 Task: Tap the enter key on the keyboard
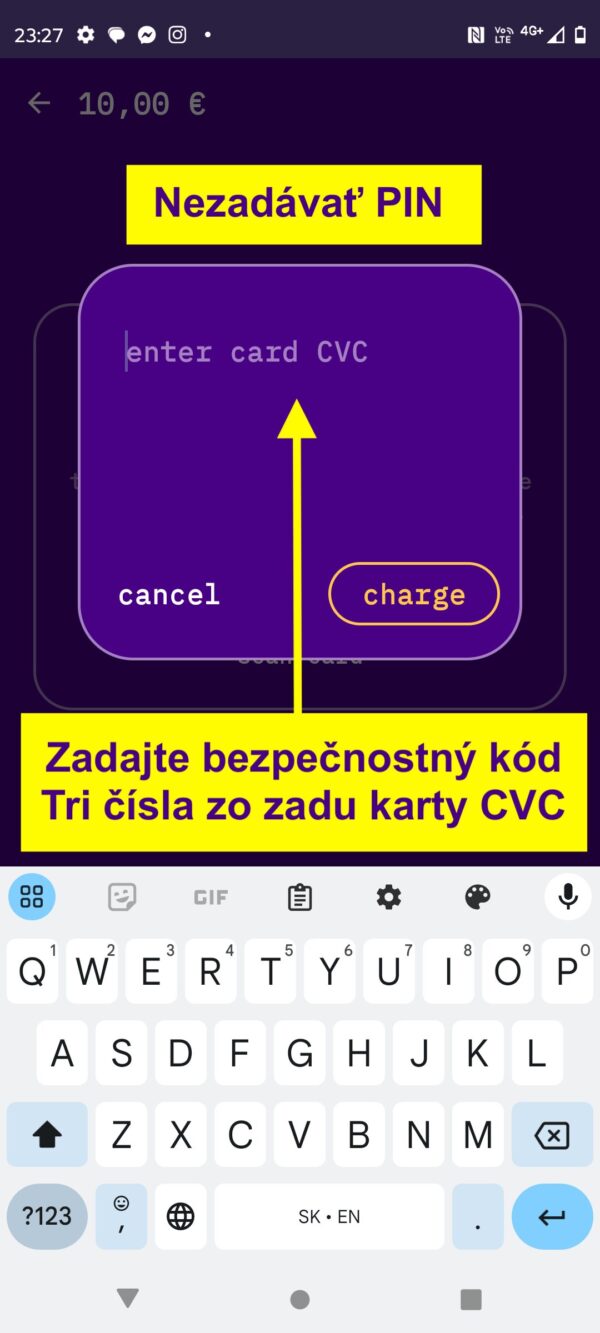[551, 1216]
